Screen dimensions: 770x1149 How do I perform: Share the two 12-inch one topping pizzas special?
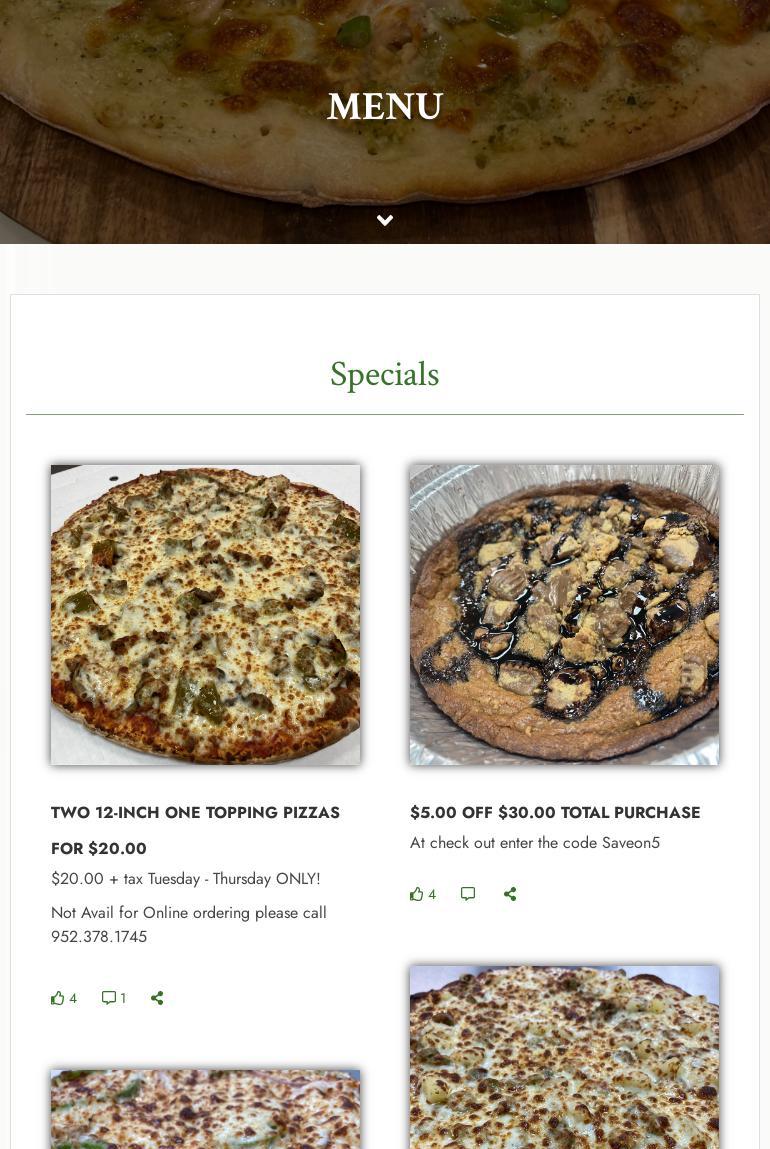click(157, 998)
